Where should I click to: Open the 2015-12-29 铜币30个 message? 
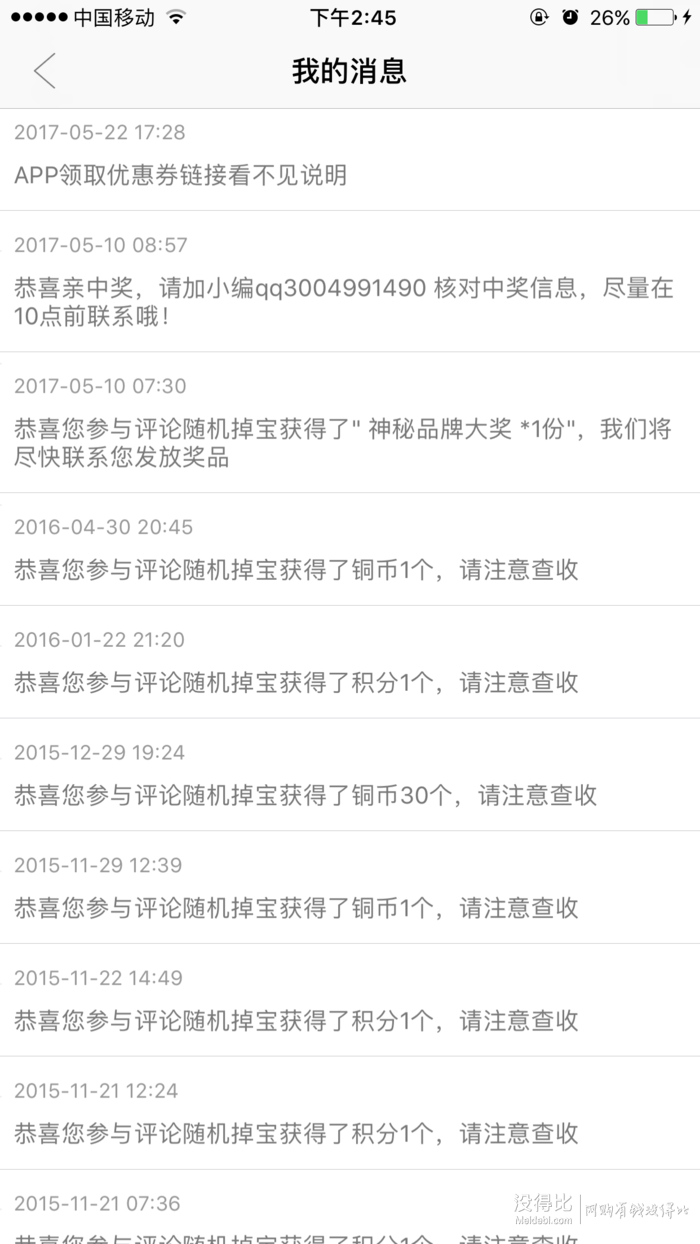tap(350, 775)
